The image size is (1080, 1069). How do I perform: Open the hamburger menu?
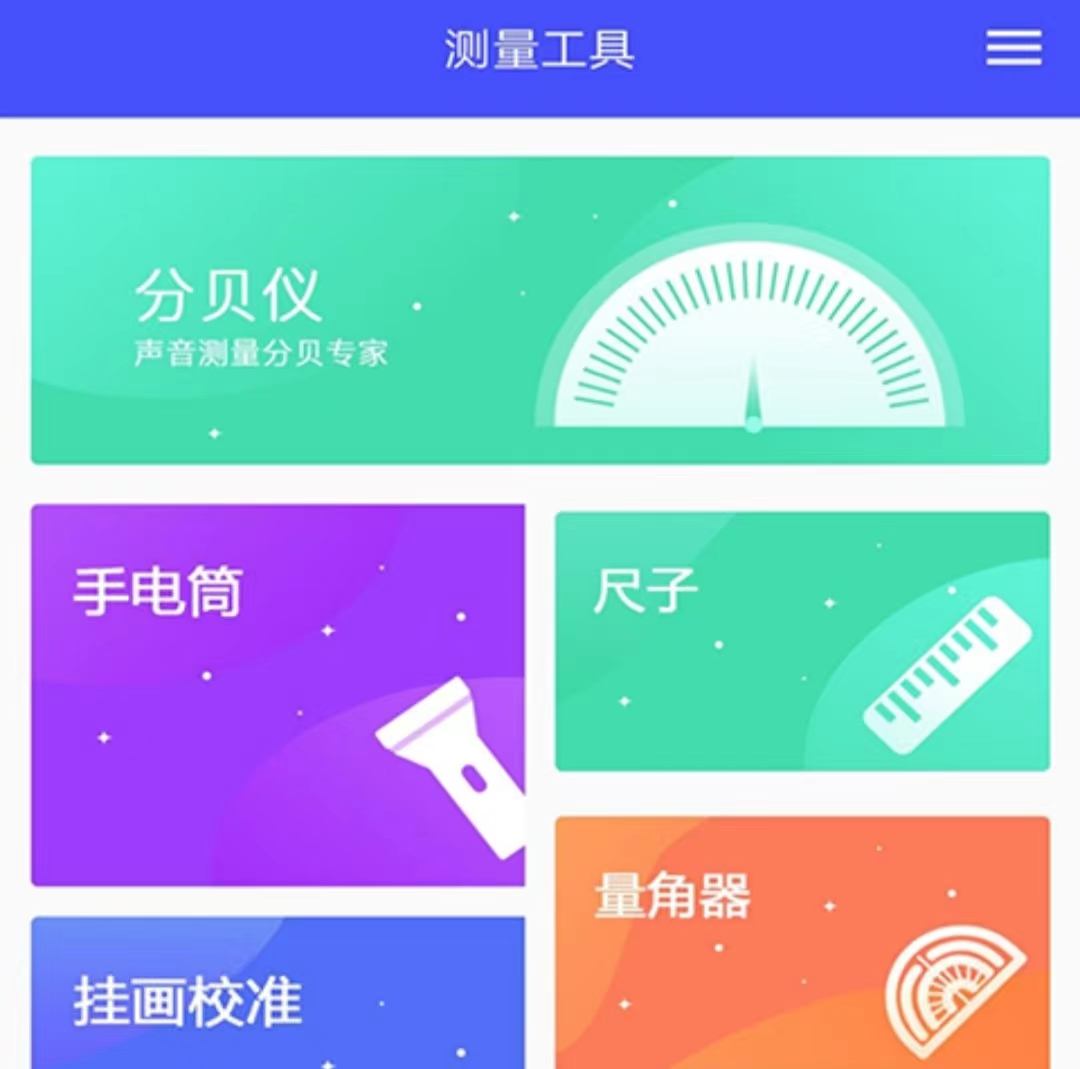pos(1013,48)
